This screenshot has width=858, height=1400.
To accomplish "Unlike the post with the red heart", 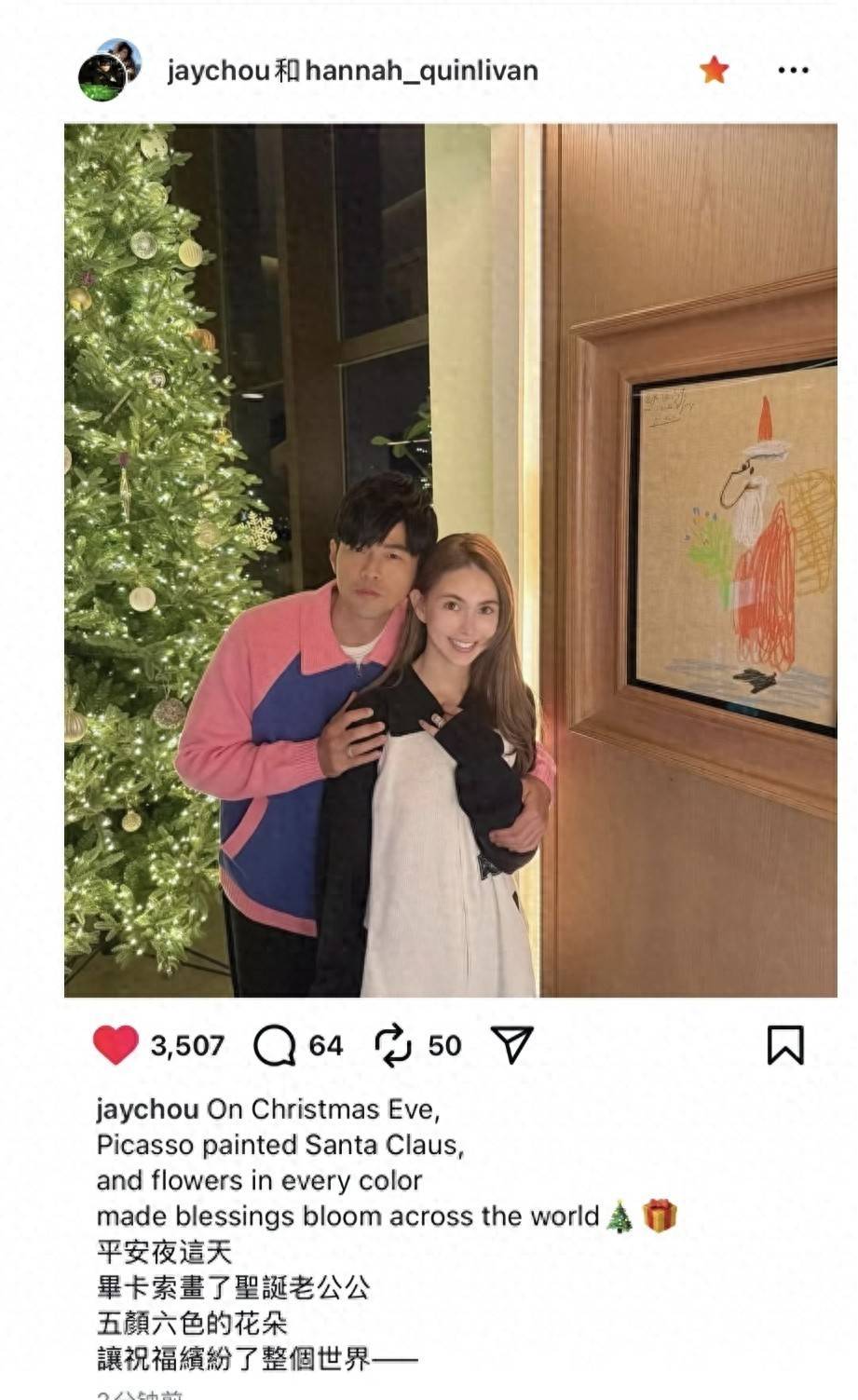I will tap(116, 1045).
